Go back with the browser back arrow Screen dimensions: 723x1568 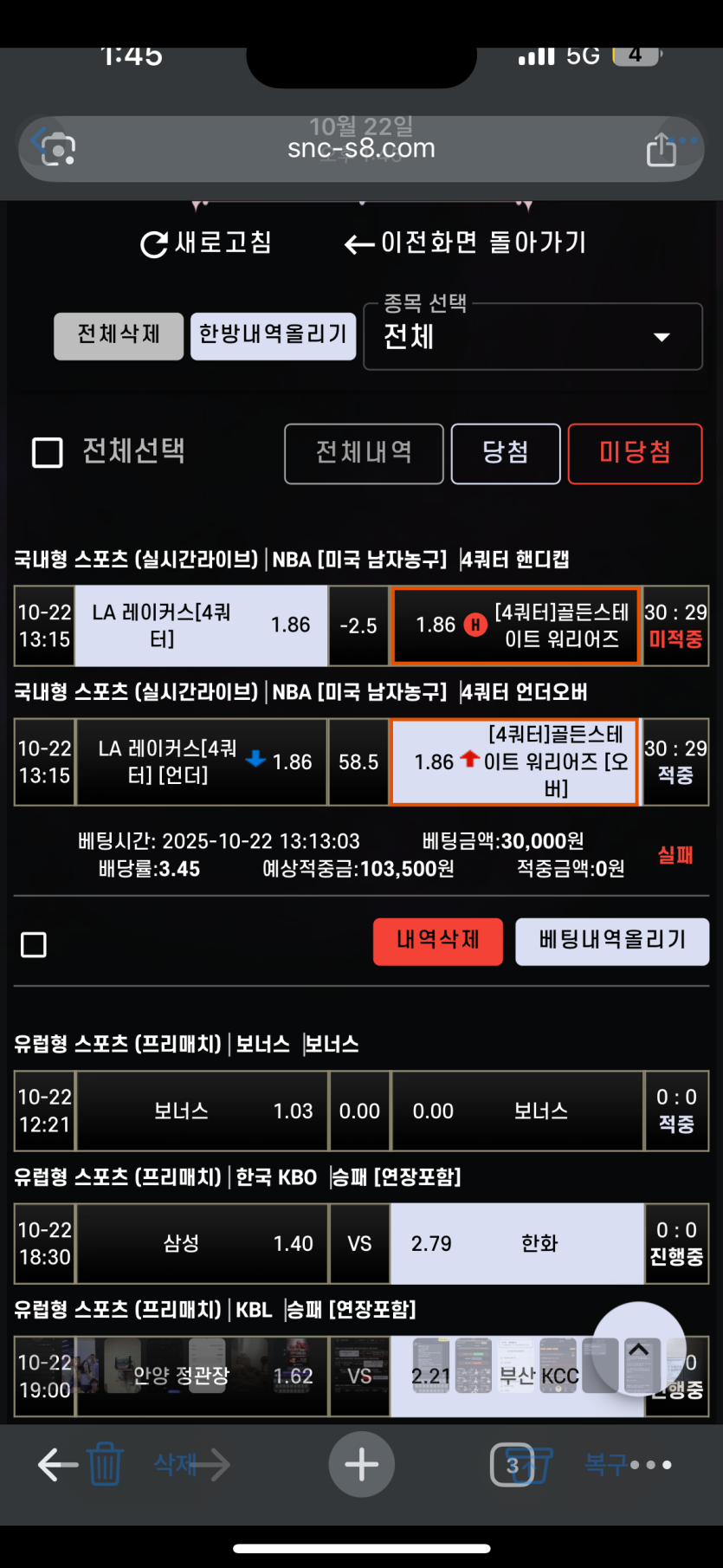coord(57,1464)
